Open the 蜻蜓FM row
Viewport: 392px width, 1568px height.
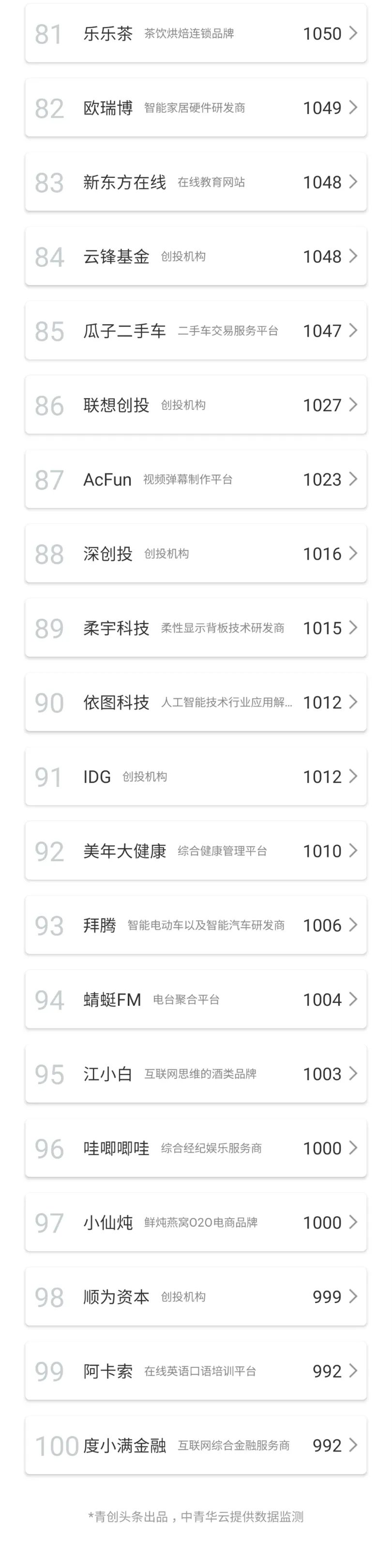pos(196,999)
